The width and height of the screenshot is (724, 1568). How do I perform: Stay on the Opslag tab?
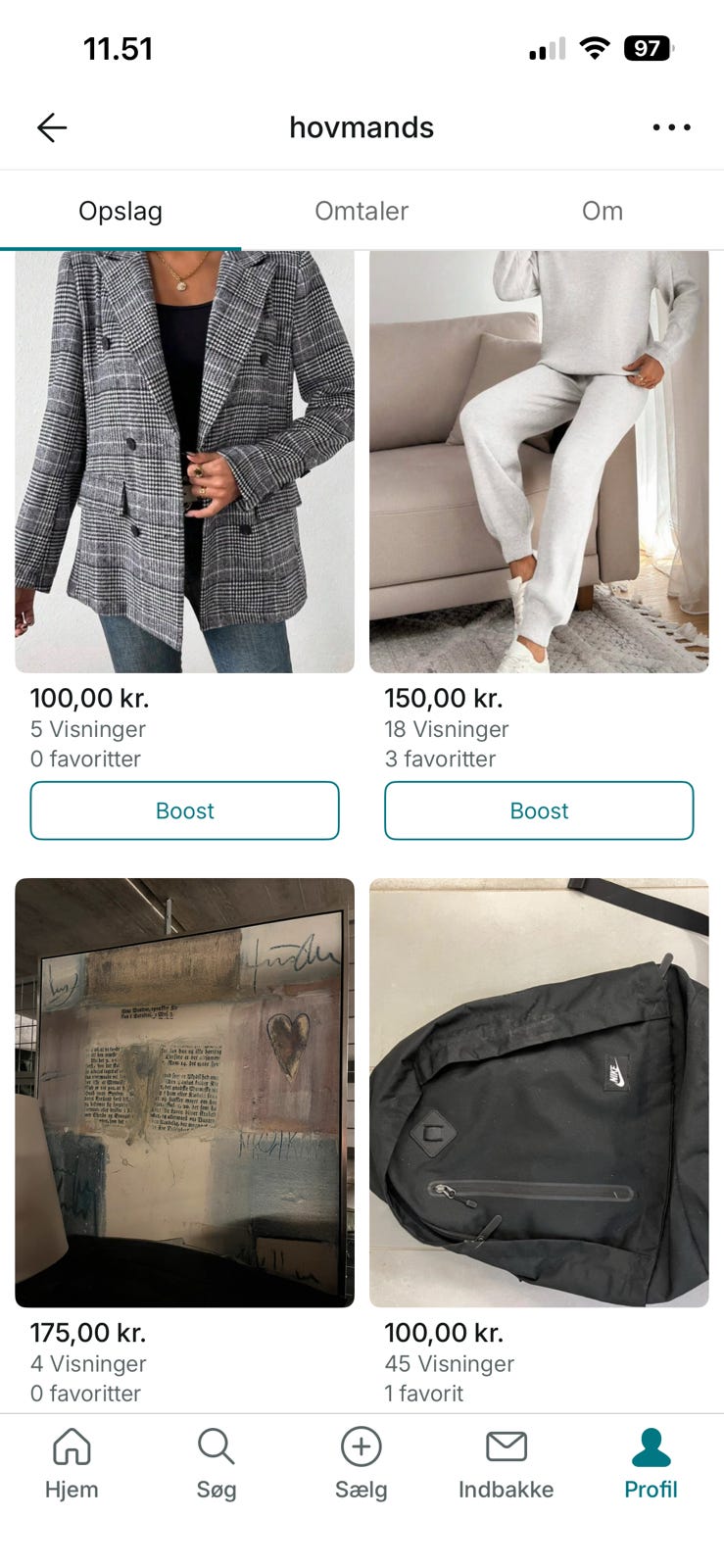pyautogui.click(x=121, y=211)
